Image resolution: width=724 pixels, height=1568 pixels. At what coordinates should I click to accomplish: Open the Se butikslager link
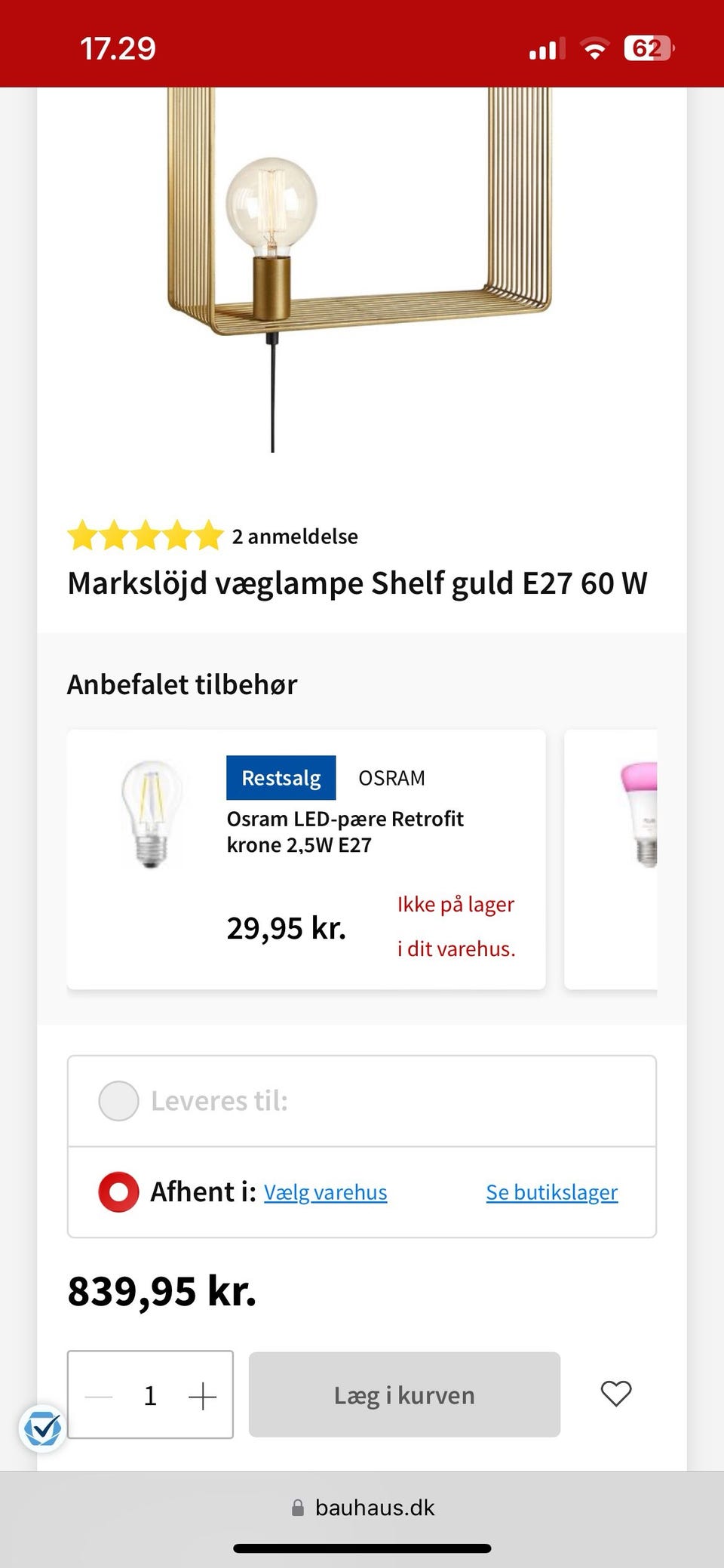pos(552,1192)
